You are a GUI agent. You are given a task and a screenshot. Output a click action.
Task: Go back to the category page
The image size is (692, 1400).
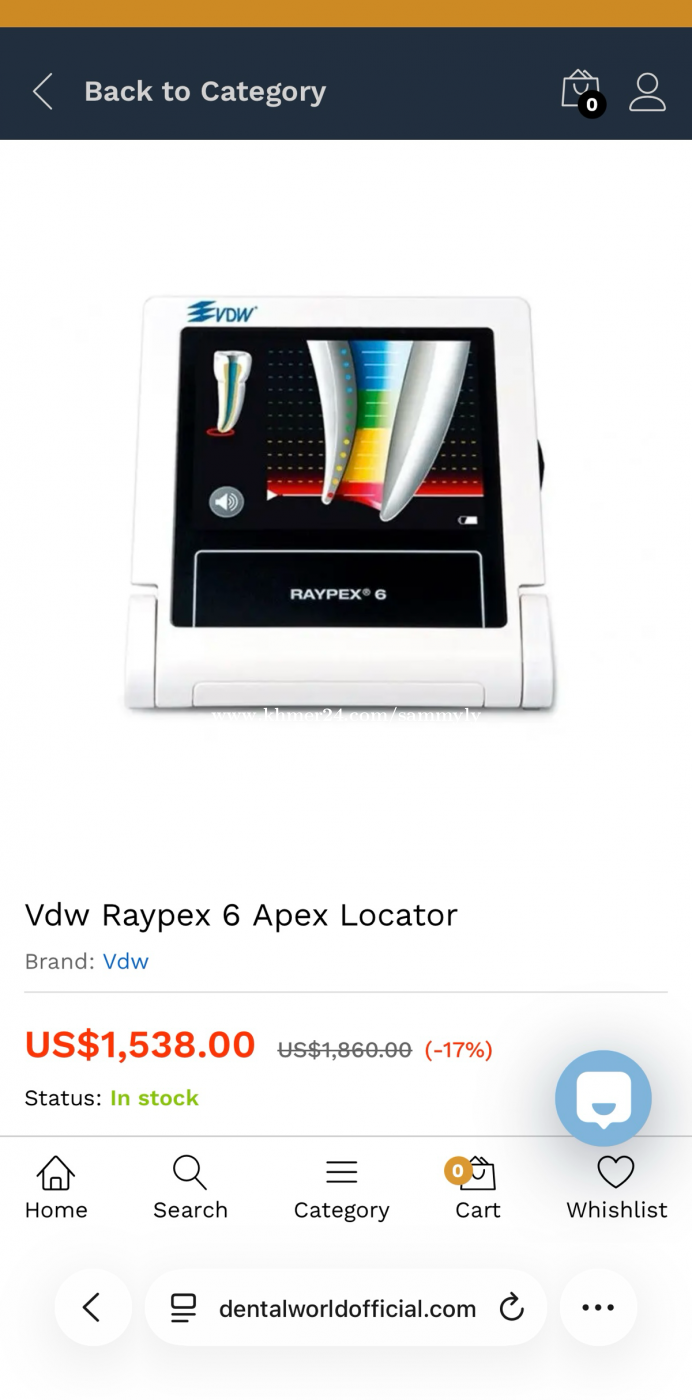[x=180, y=92]
